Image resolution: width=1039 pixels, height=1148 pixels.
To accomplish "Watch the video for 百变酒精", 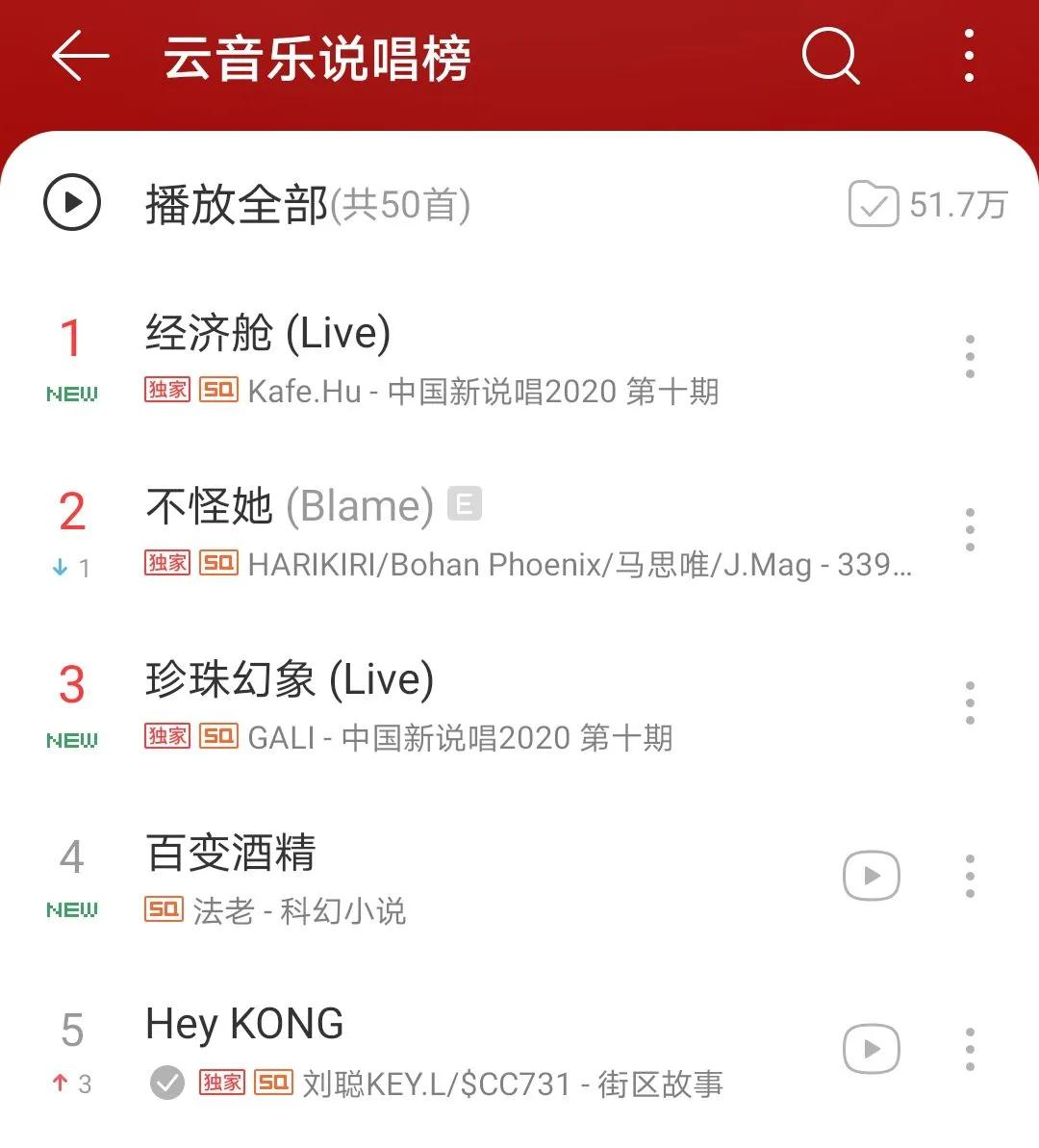I will [x=872, y=877].
